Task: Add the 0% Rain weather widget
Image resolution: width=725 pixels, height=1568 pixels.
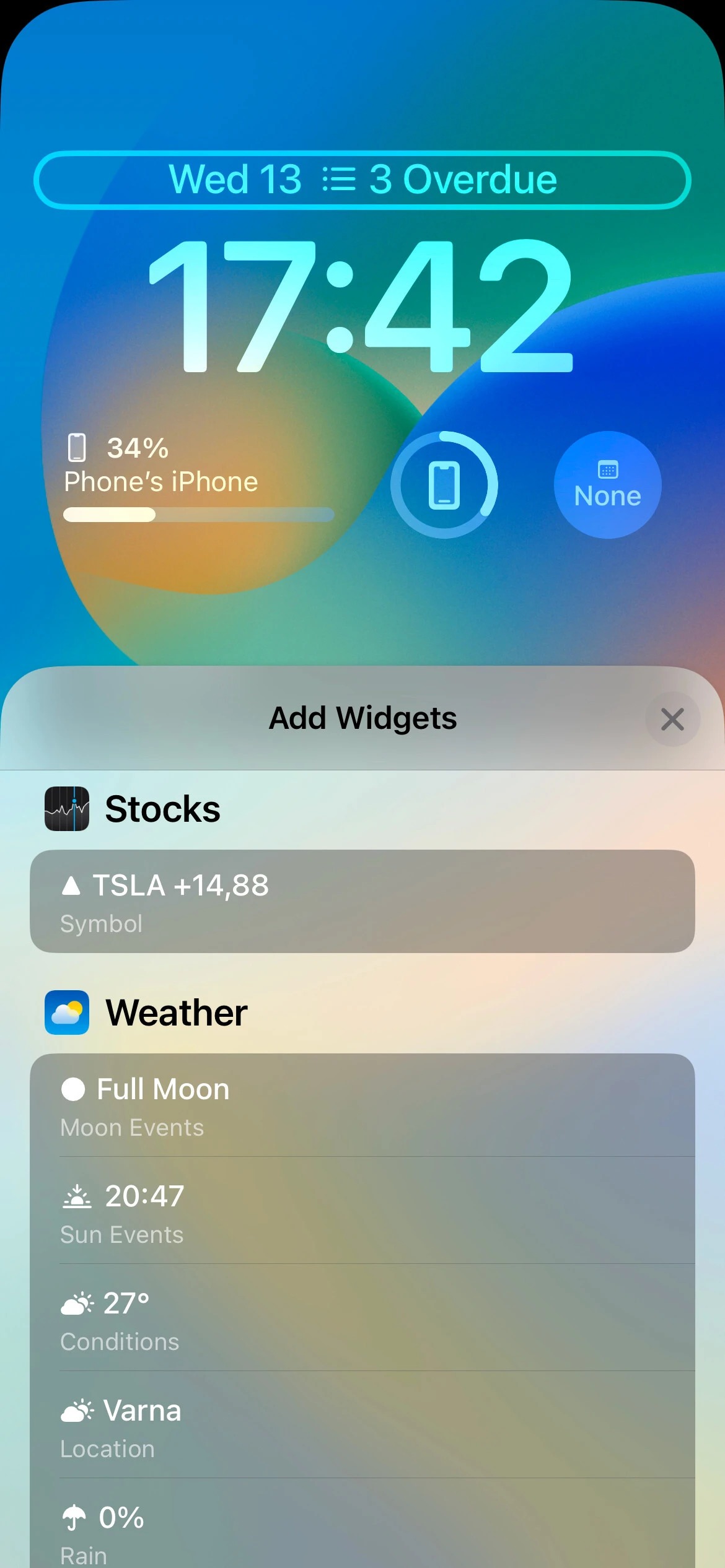Action: pyautogui.click(x=362, y=1530)
